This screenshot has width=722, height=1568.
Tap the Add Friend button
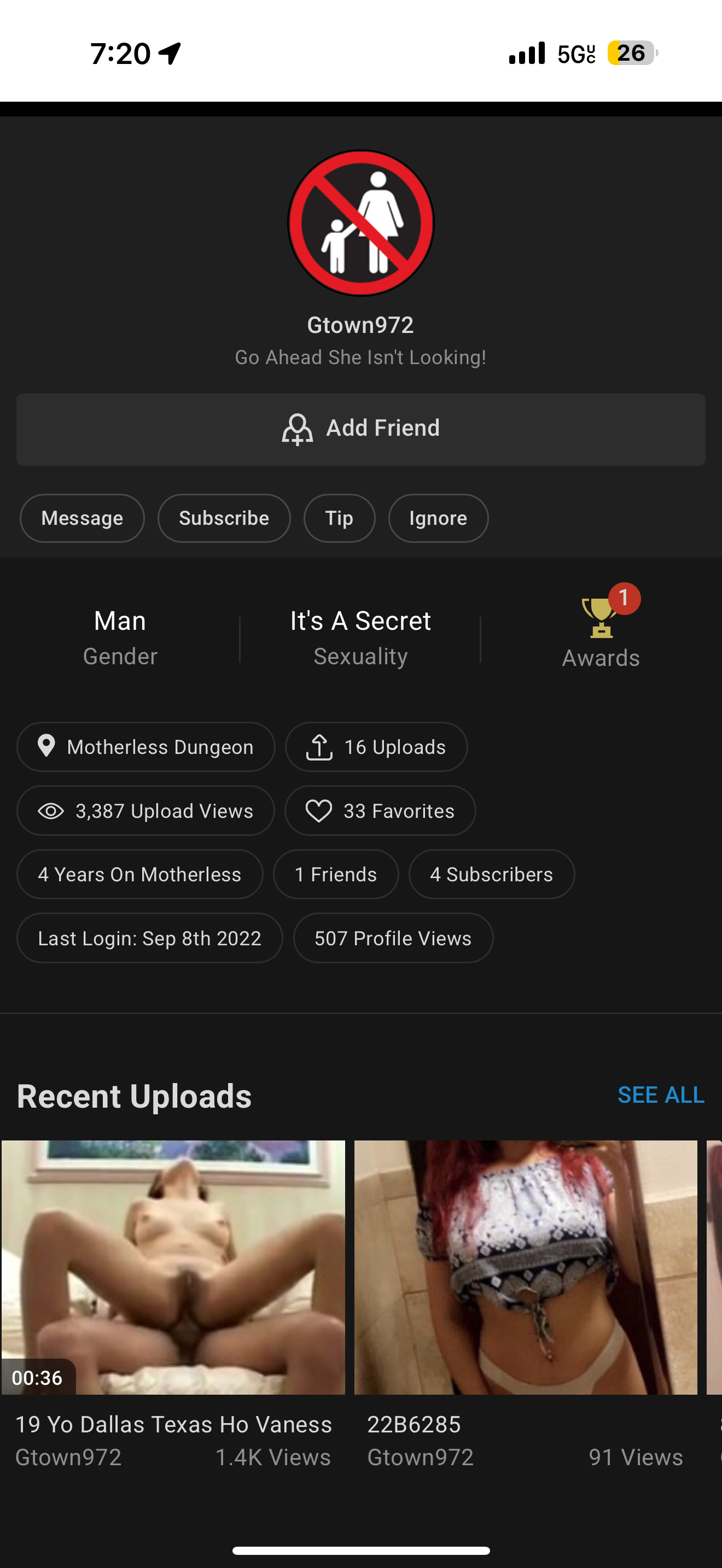pos(361,429)
